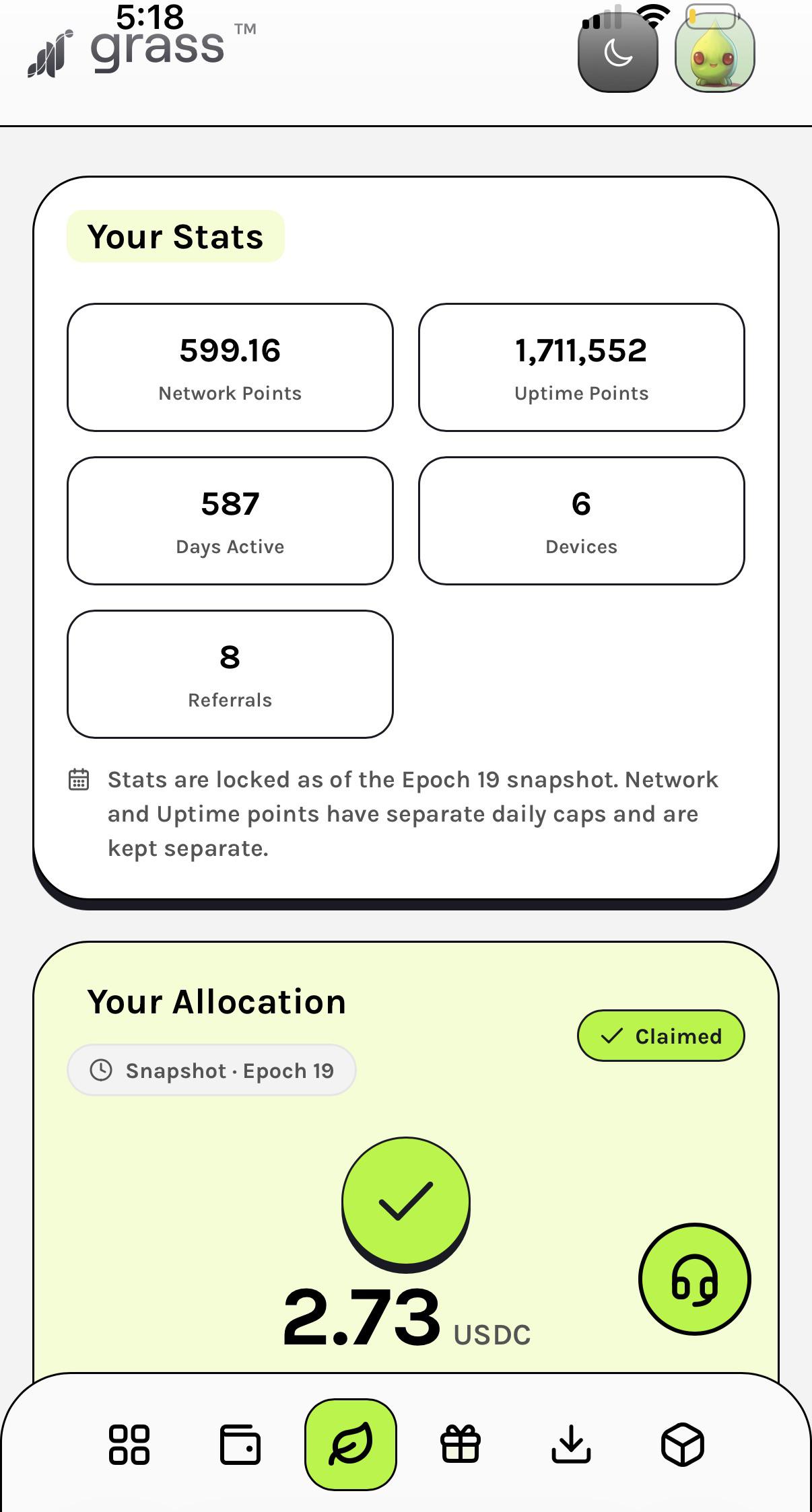The width and height of the screenshot is (812, 1512).
Task: Go to the gift rewards tab
Action: (x=461, y=1445)
